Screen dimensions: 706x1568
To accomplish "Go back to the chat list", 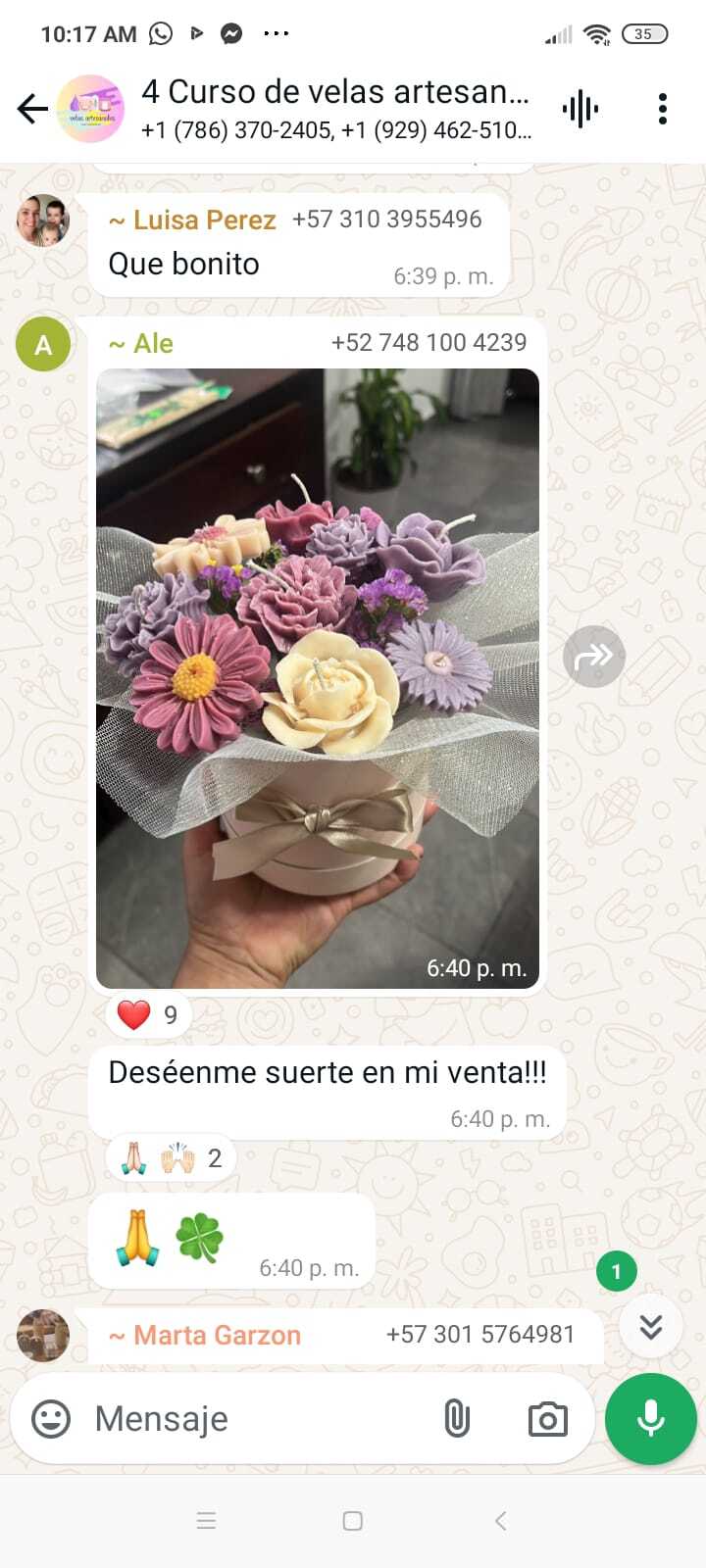I will point(32,109).
